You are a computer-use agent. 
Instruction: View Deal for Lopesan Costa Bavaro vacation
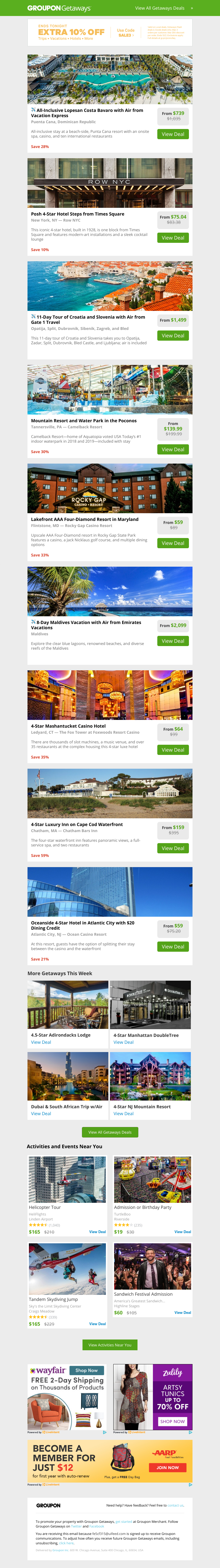[x=173, y=134]
